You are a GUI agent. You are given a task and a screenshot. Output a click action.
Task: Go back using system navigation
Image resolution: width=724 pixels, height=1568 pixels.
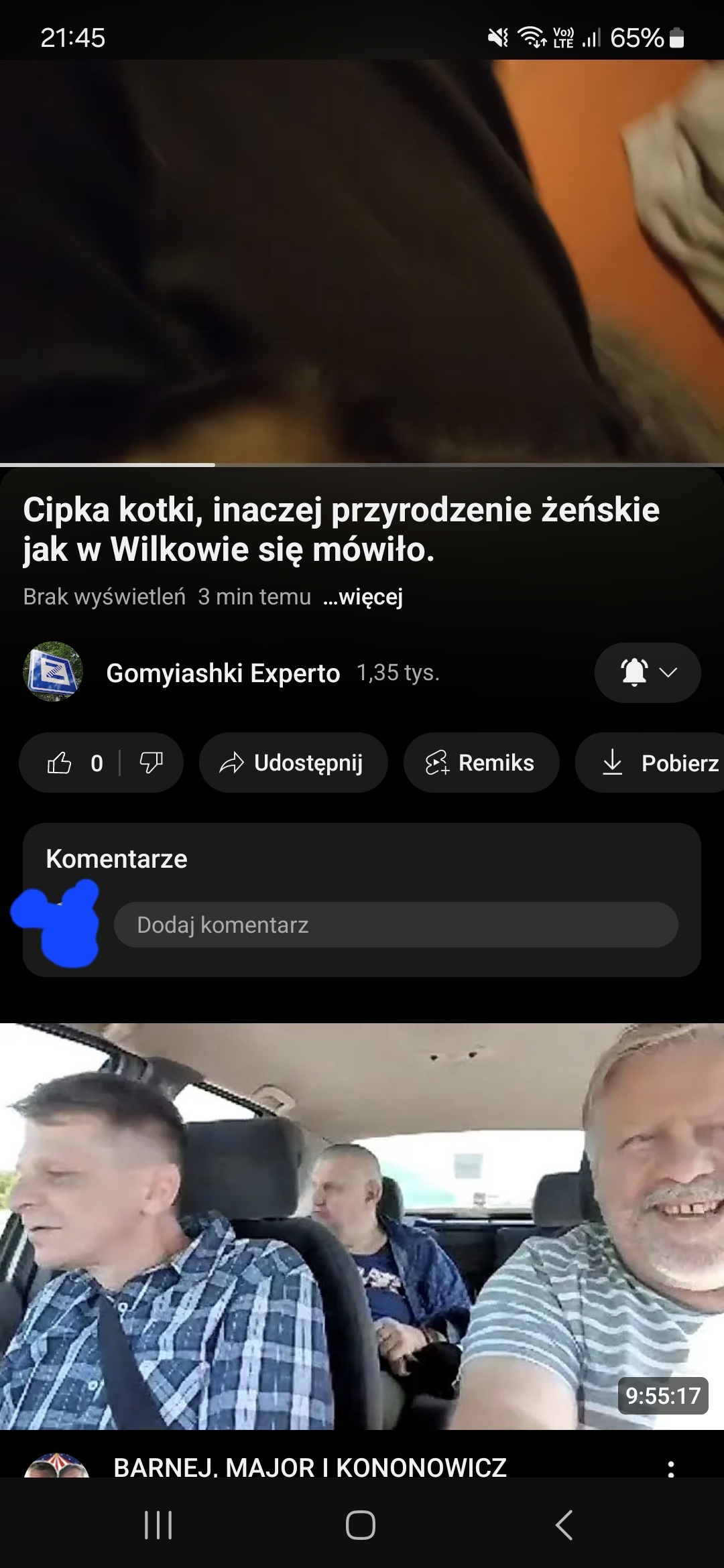(564, 1526)
